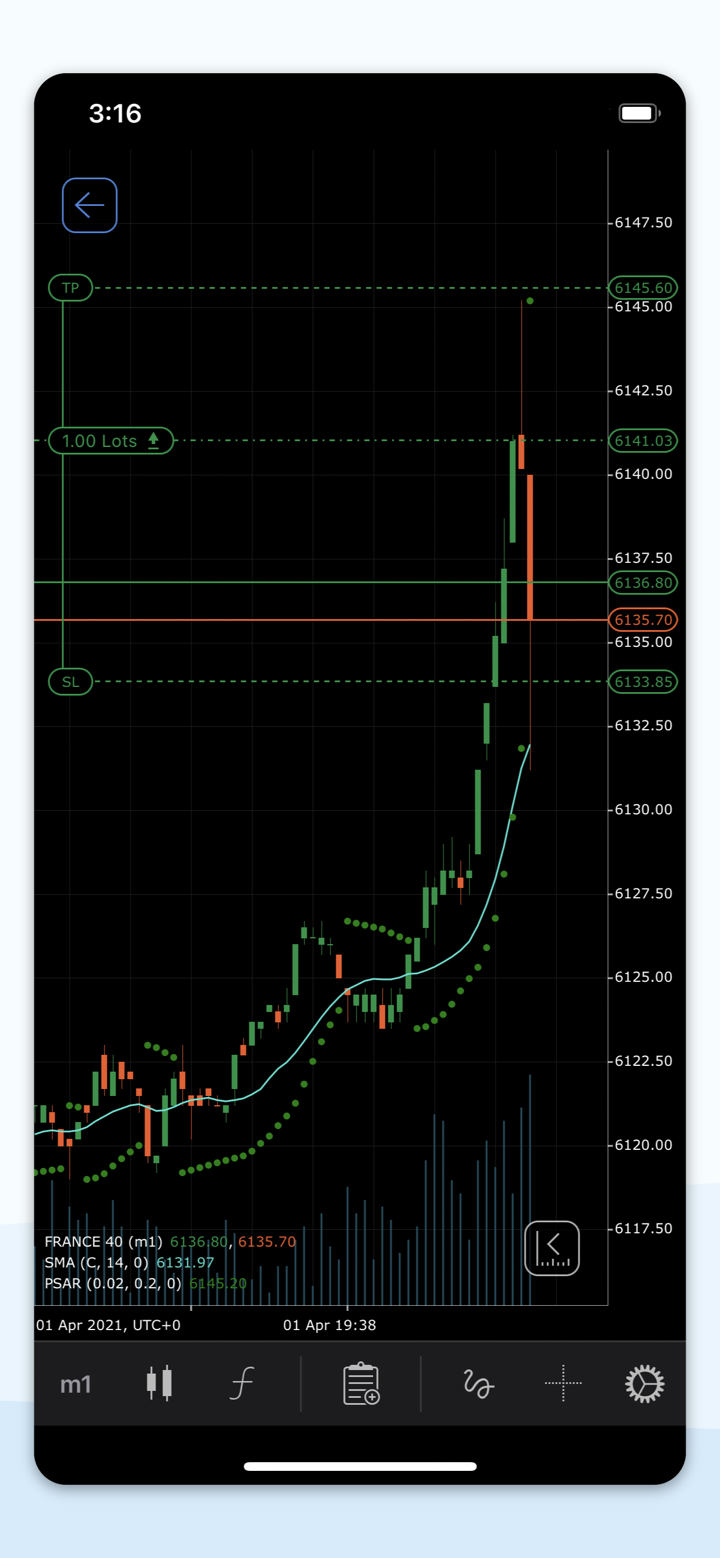Open the candlestick chart type selector
720x1558 pixels.
click(x=159, y=1383)
